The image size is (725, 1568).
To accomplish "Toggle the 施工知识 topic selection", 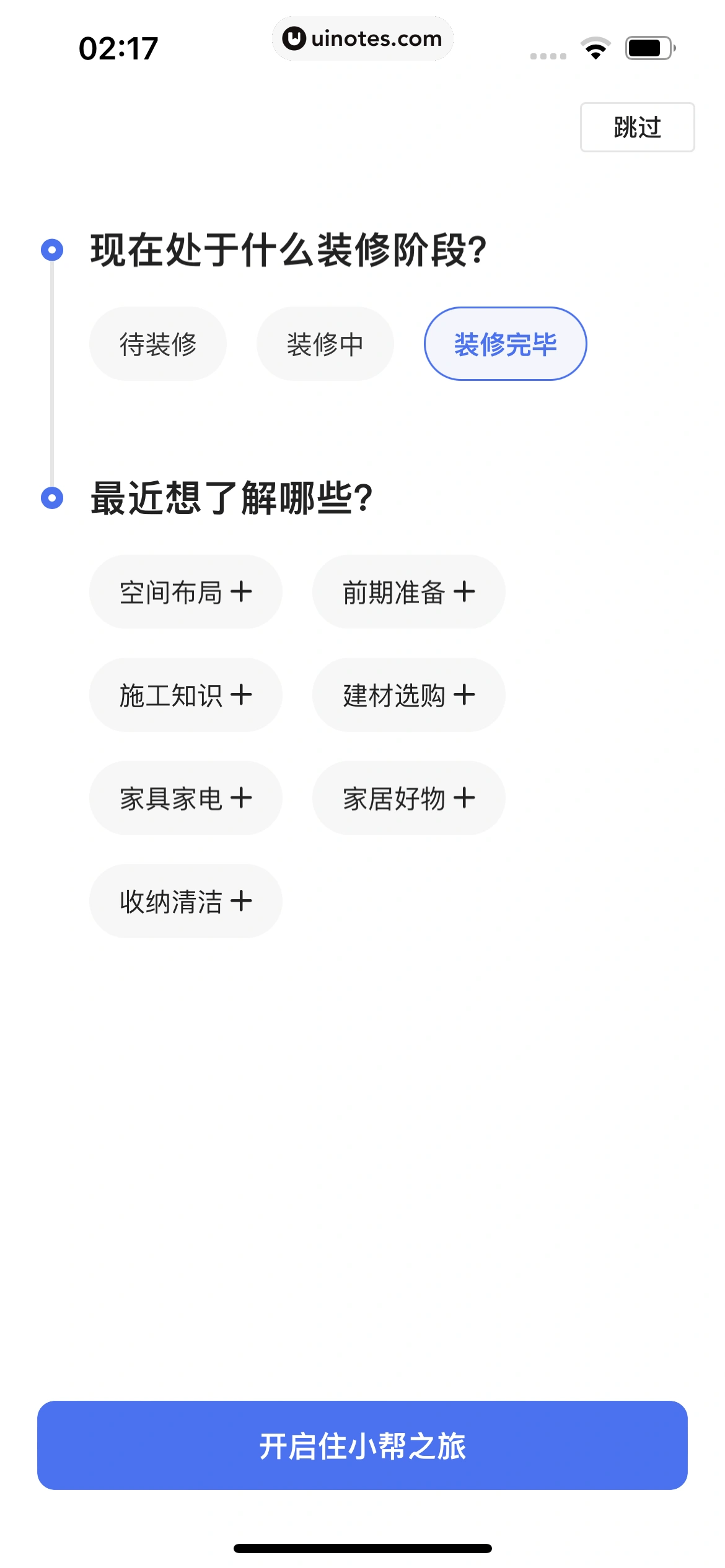I will tap(186, 694).
